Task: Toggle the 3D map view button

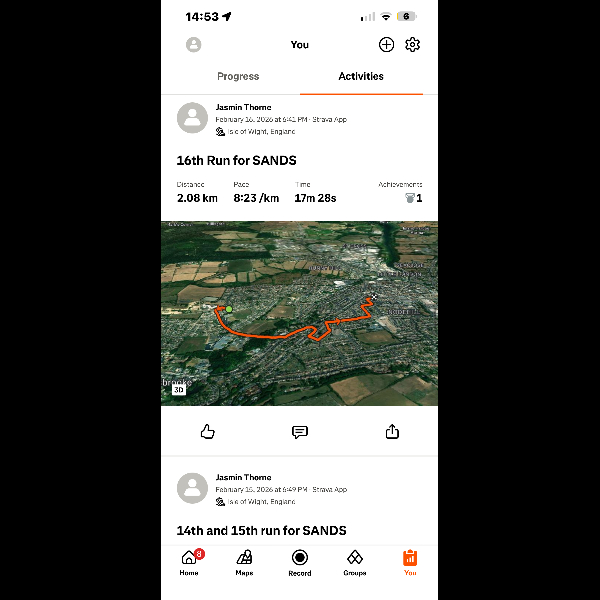Action: coord(179,390)
